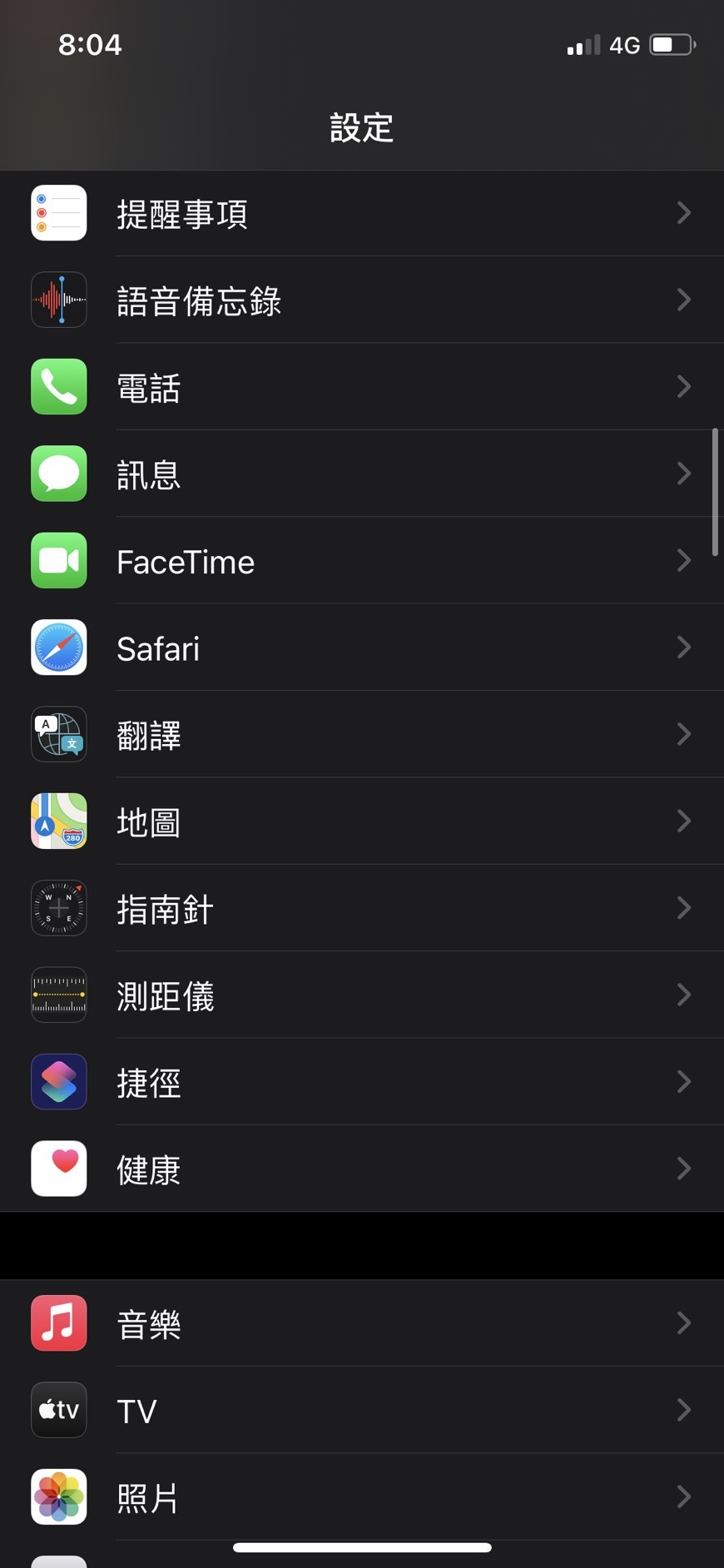Open 訊息 (Messages) settings
This screenshot has height=1568, width=724.
pos(361,474)
